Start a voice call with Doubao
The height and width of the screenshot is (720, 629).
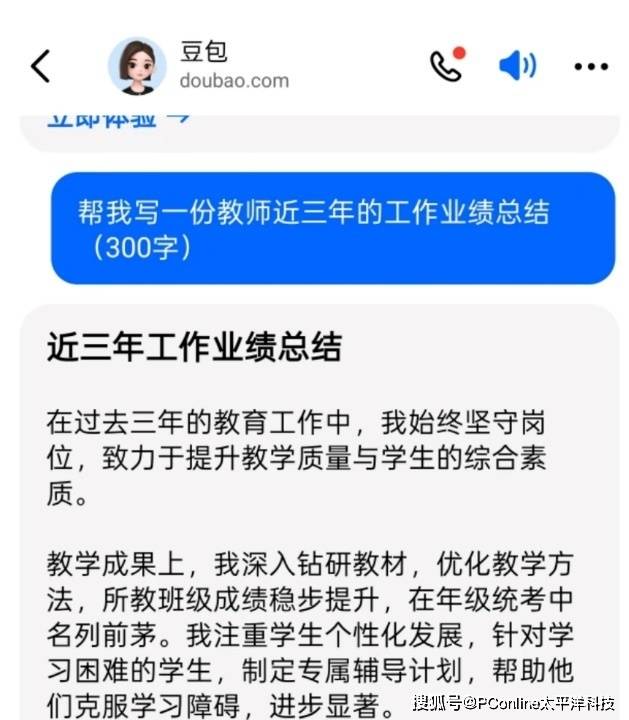(x=446, y=65)
